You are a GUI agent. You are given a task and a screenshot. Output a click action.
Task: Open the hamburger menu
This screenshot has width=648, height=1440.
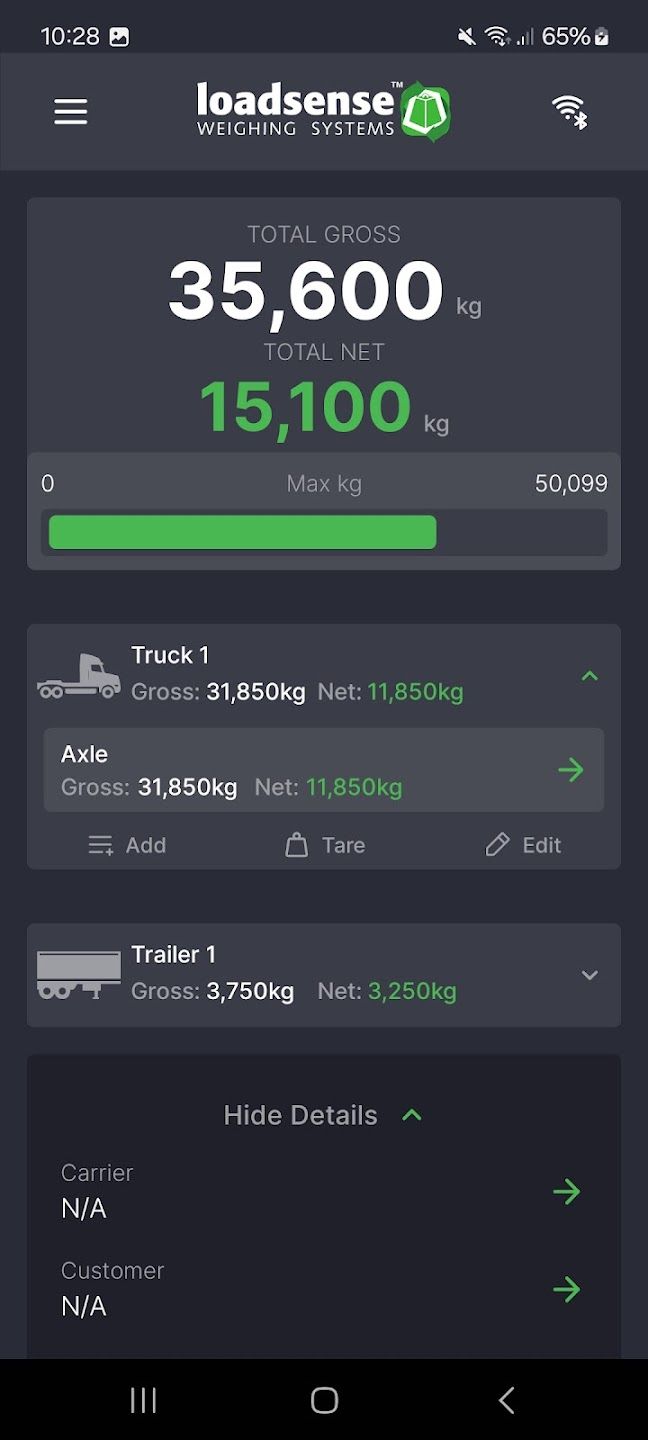71,112
